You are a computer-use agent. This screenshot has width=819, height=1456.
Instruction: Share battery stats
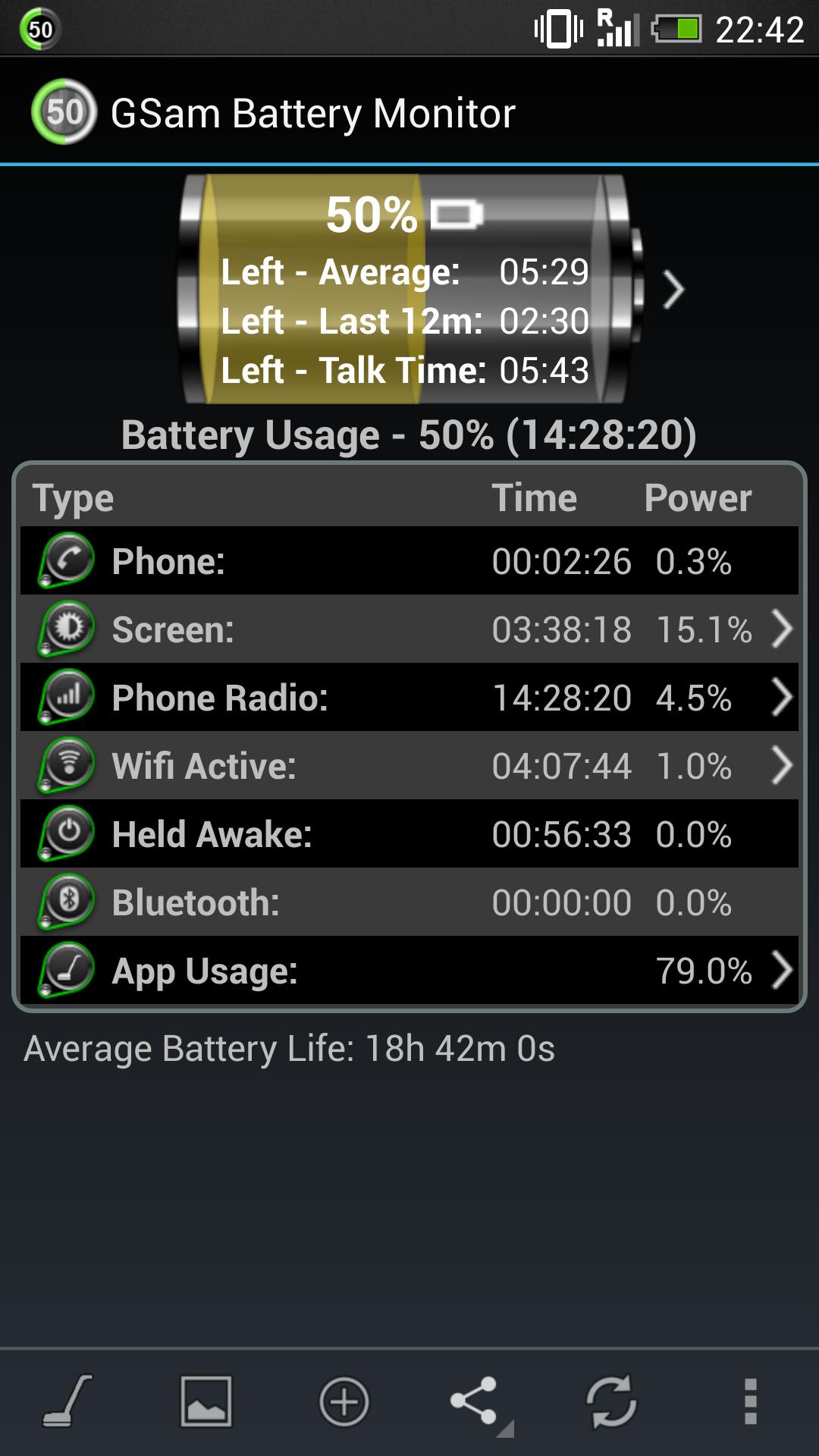478,1403
